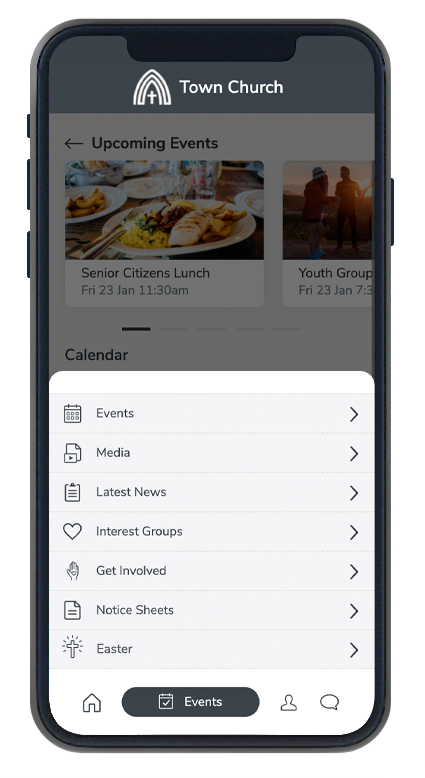
Task: Open the Media section
Action: [x=212, y=453]
